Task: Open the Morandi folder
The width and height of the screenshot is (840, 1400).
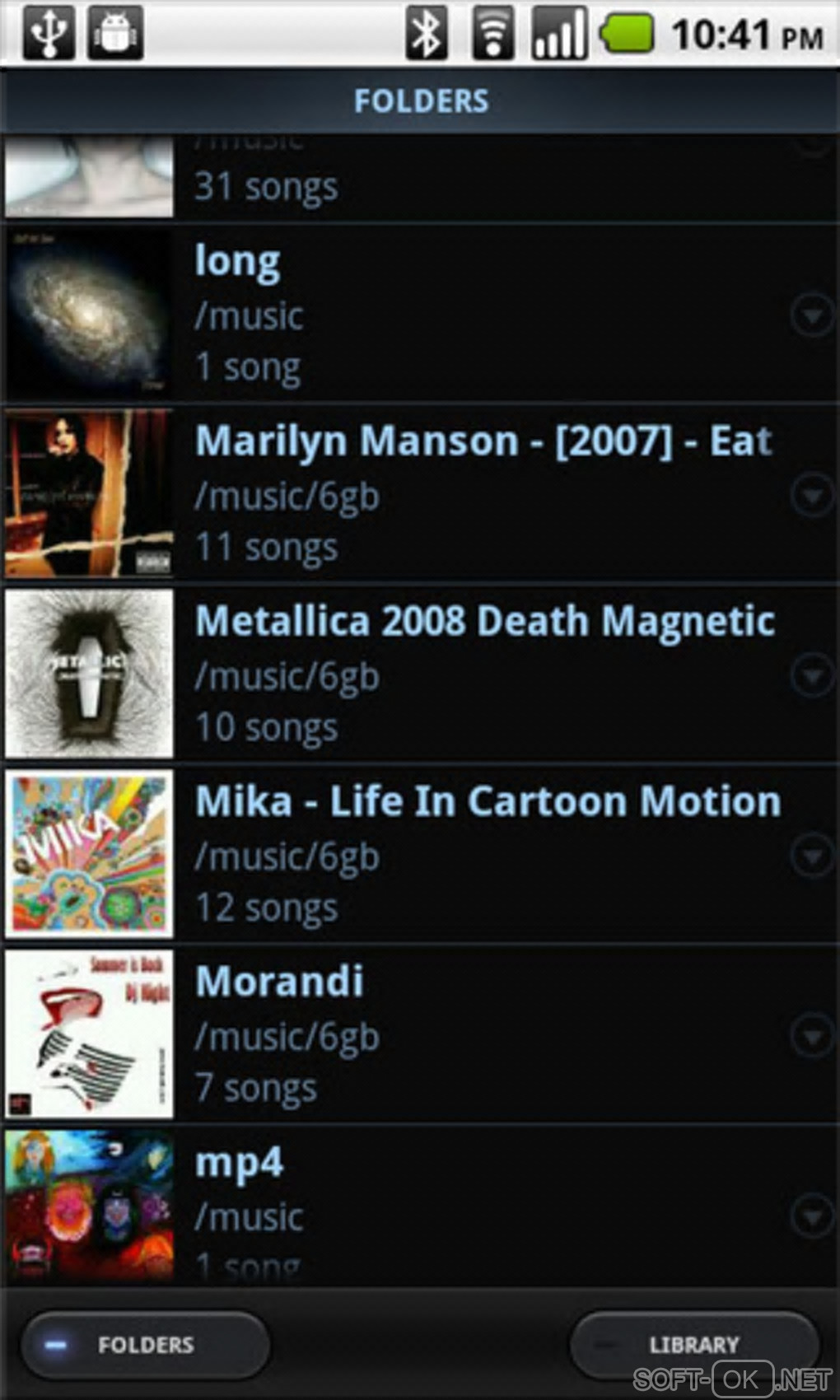Action: 412,1035
